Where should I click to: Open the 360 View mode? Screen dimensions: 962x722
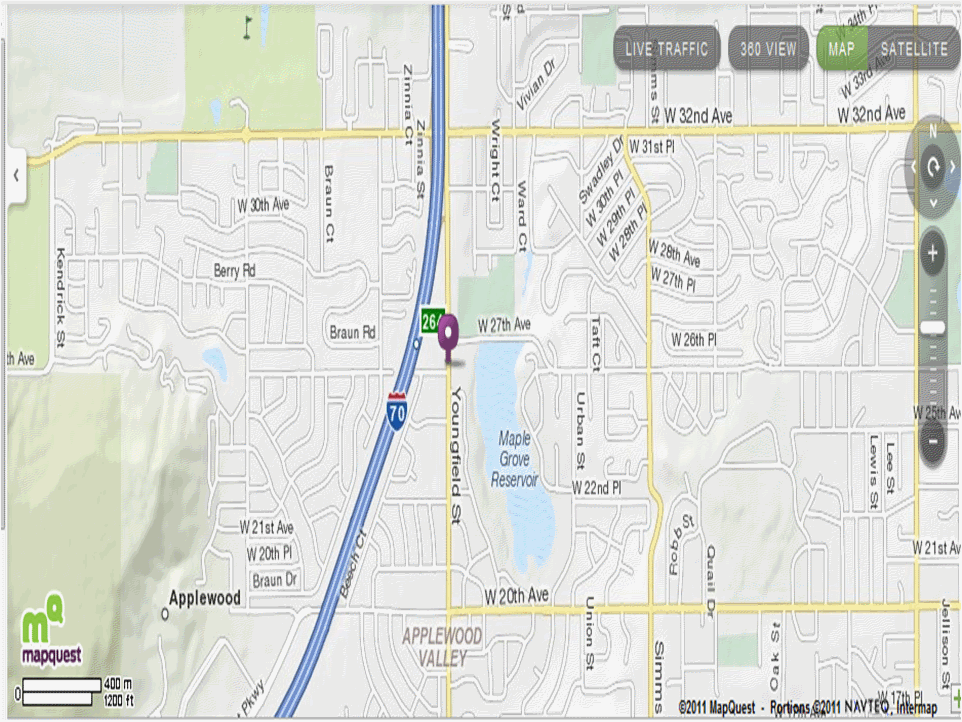tap(768, 48)
